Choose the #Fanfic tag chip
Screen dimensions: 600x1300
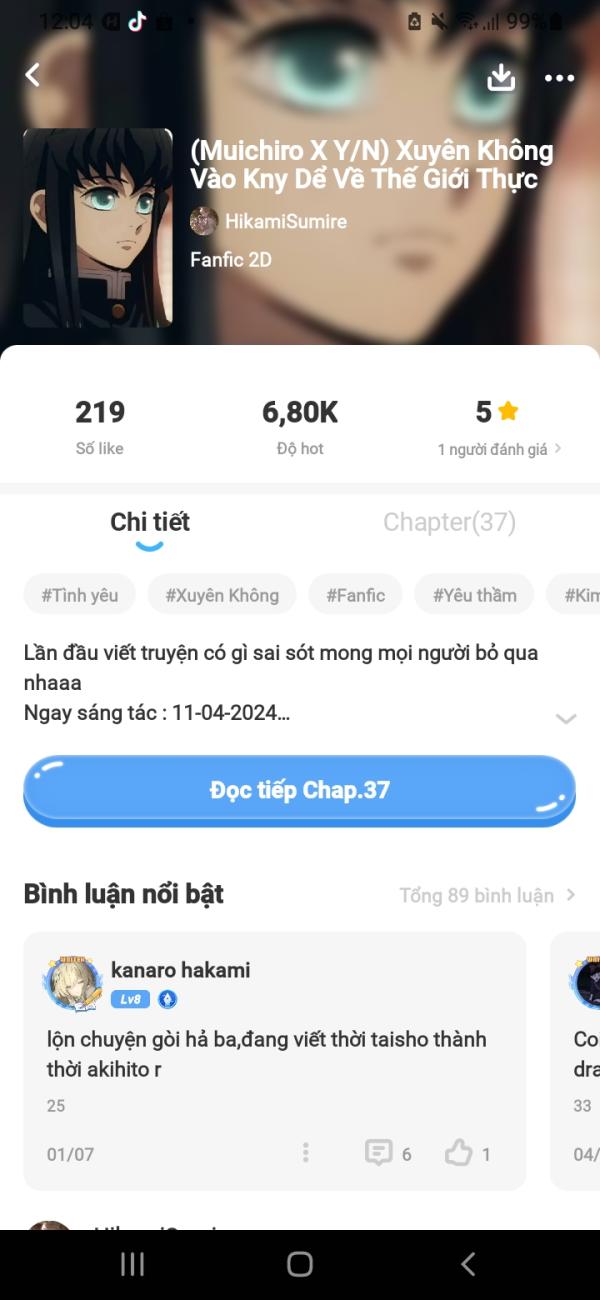pos(355,595)
